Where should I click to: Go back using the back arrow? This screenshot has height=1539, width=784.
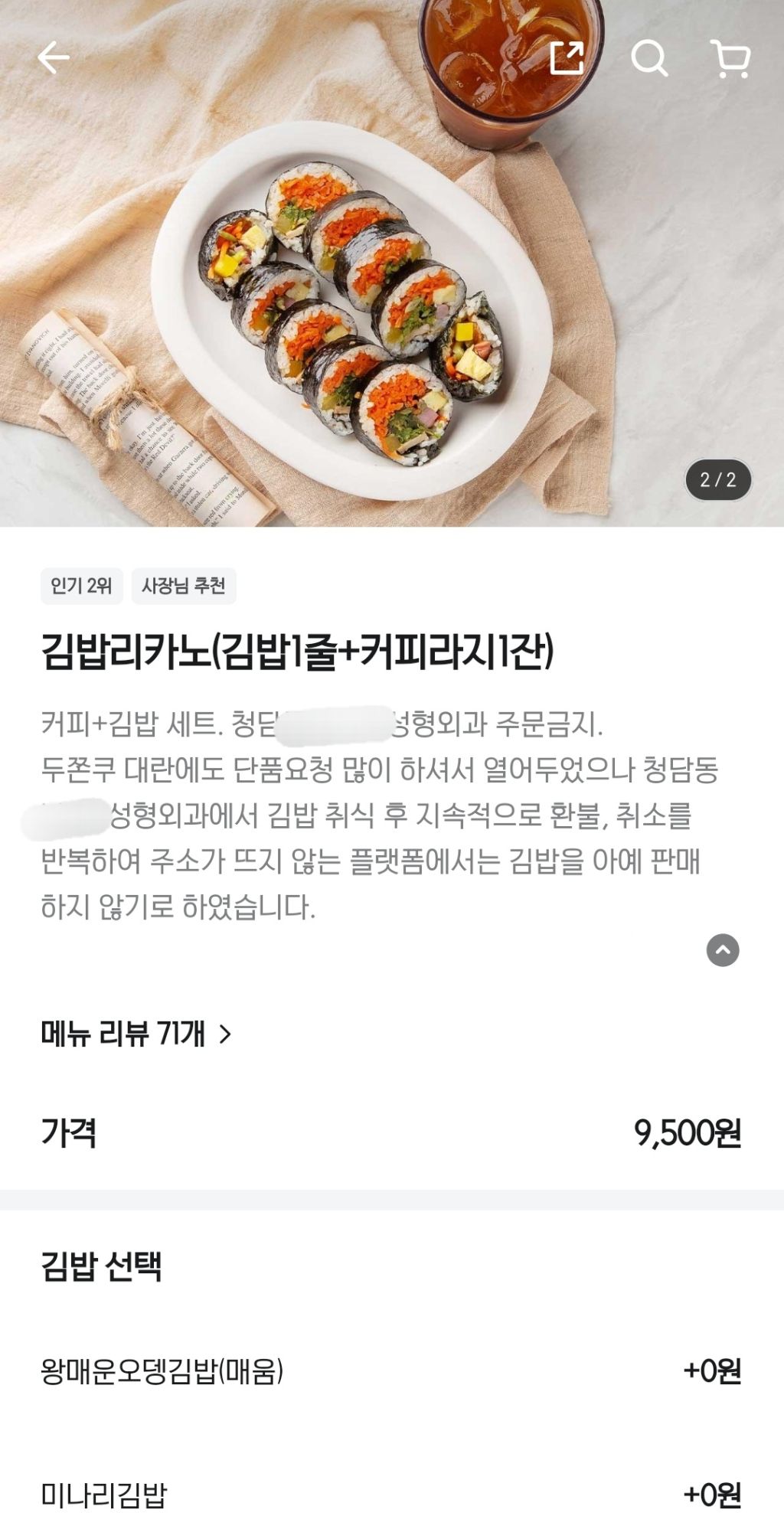(x=54, y=60)
